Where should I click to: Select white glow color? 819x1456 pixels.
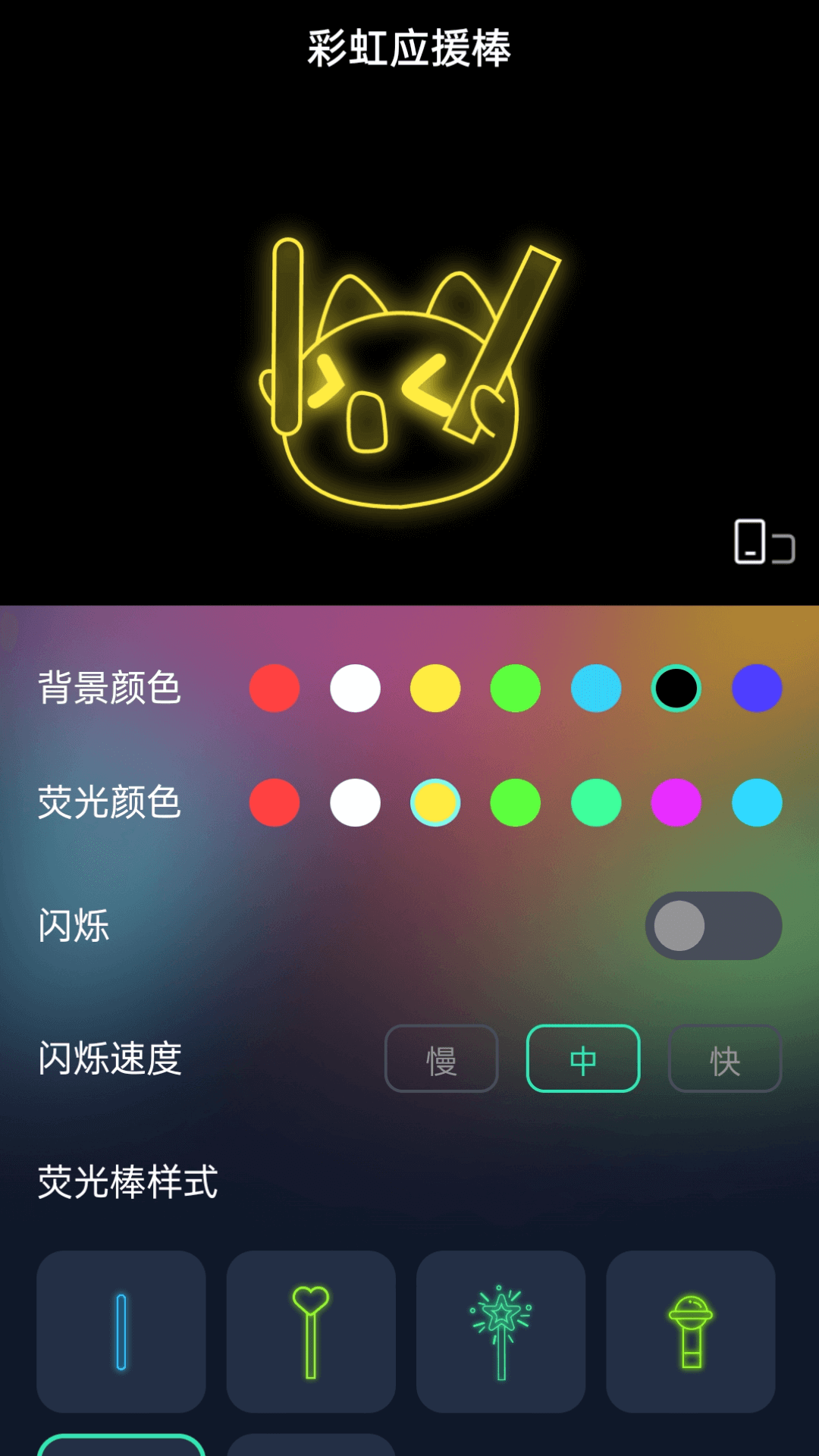pos(355,802)
